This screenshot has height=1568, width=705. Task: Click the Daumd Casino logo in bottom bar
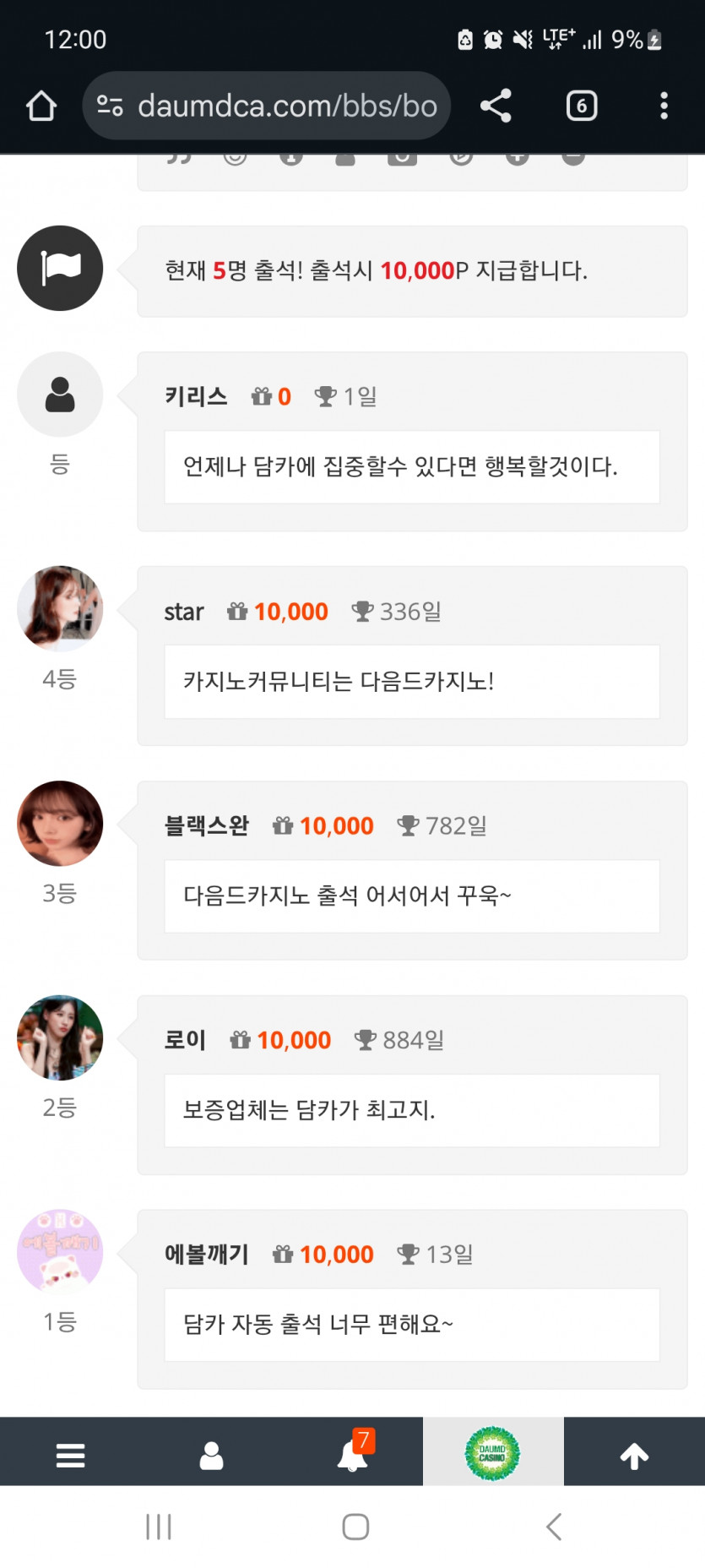[493, 1453]
